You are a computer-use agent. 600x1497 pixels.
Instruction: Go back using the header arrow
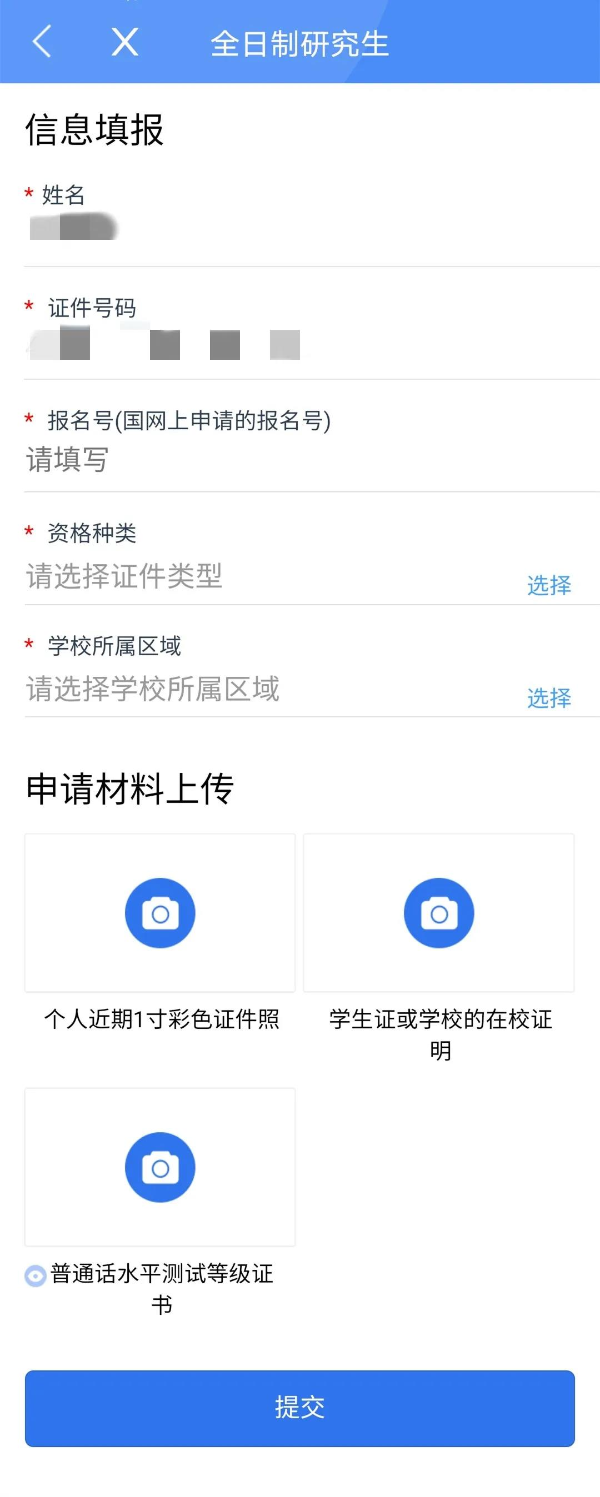pos(41,42)
